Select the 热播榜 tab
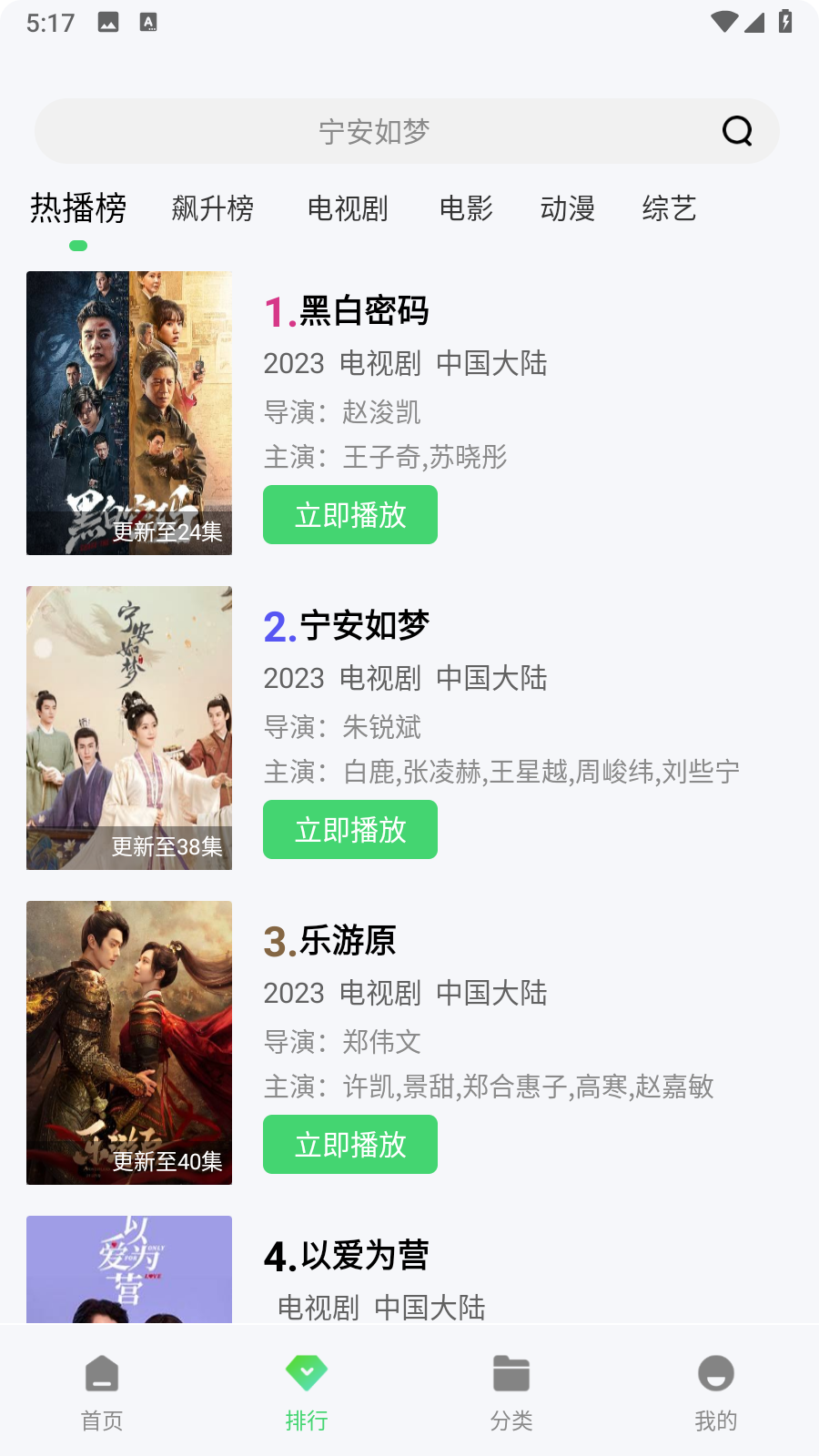 coord(78,208)
